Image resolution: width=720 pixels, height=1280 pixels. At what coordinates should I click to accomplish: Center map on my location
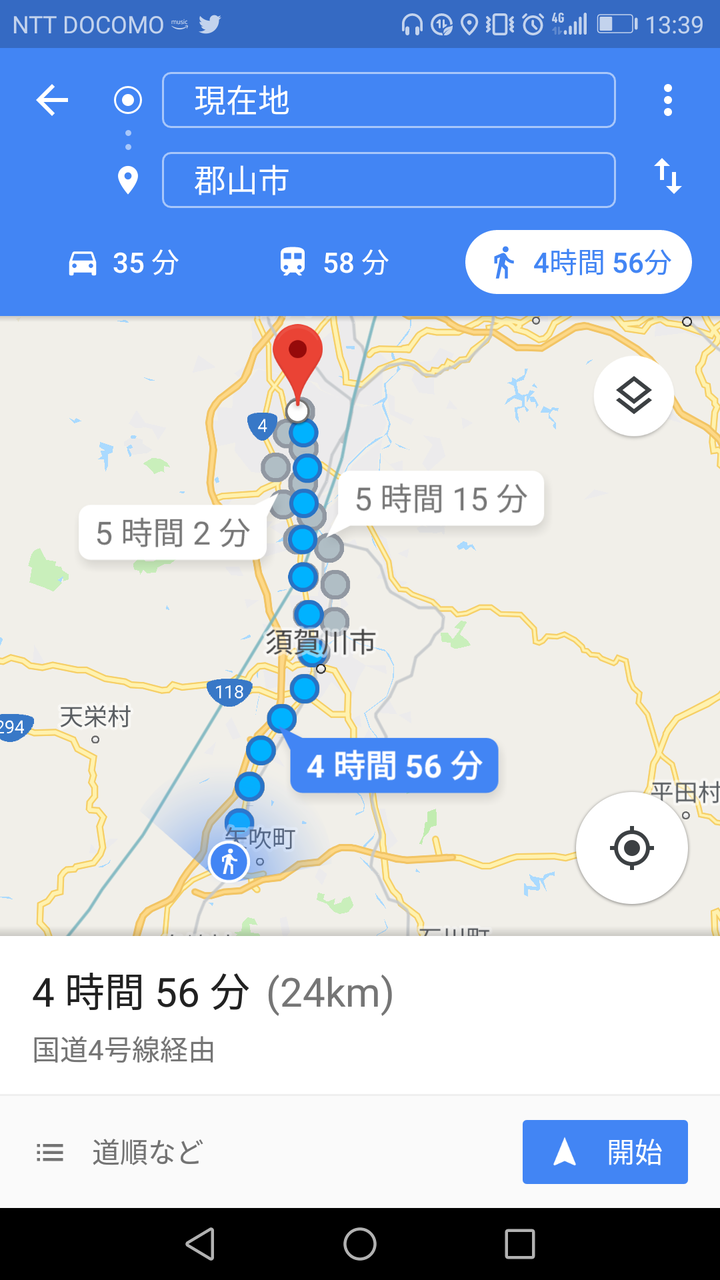(632, 848)
